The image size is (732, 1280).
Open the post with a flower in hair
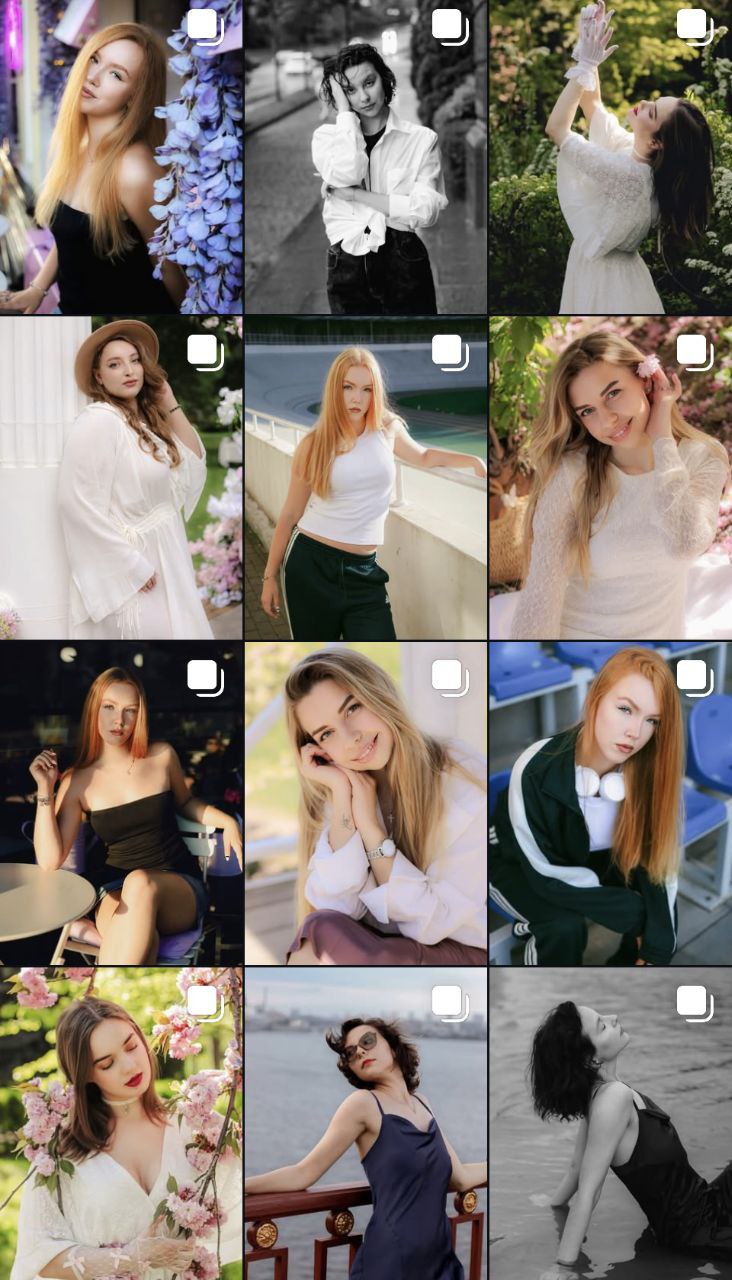point(611,478)
